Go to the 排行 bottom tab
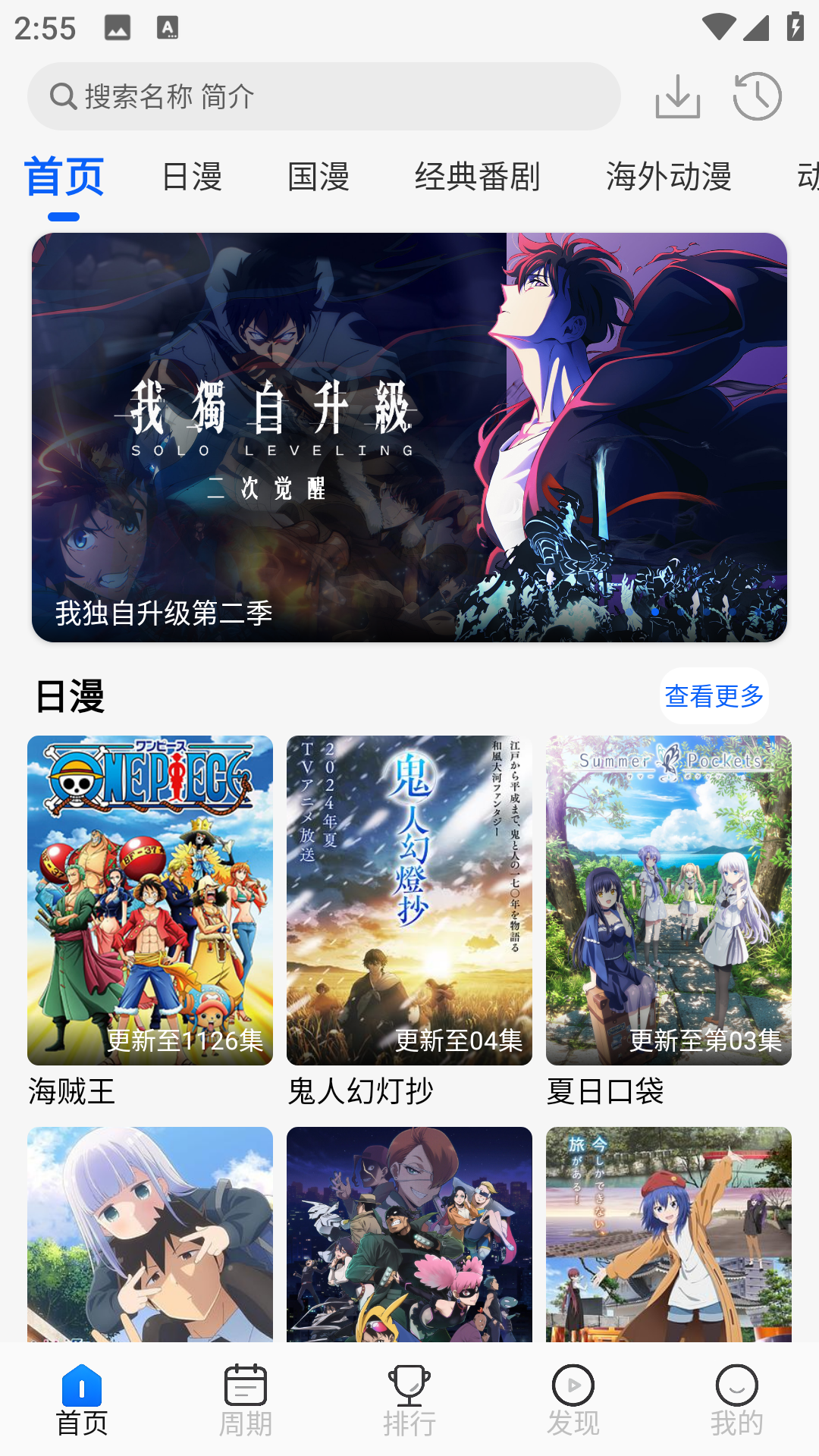 (409, 1400)
